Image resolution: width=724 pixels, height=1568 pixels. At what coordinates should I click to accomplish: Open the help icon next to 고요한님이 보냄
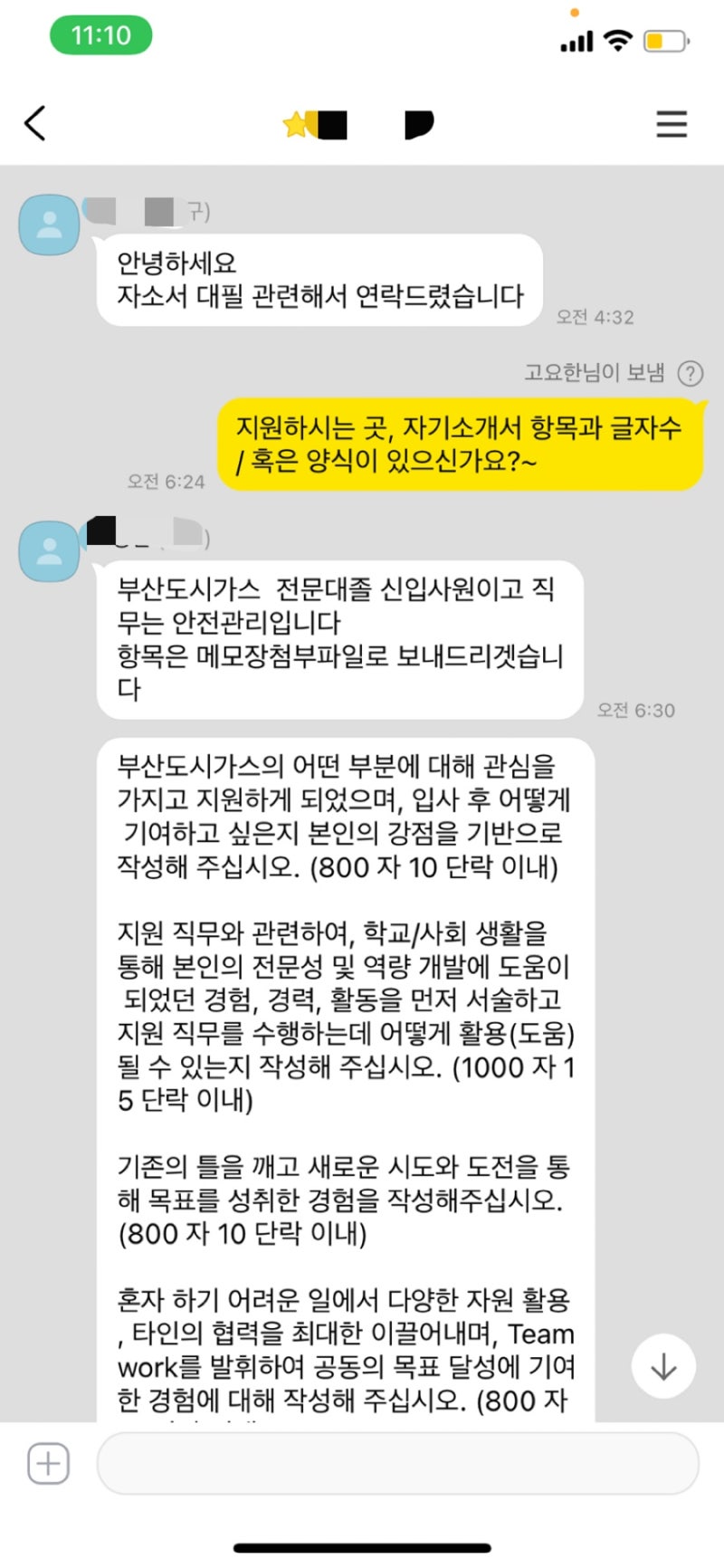[691, 373]
